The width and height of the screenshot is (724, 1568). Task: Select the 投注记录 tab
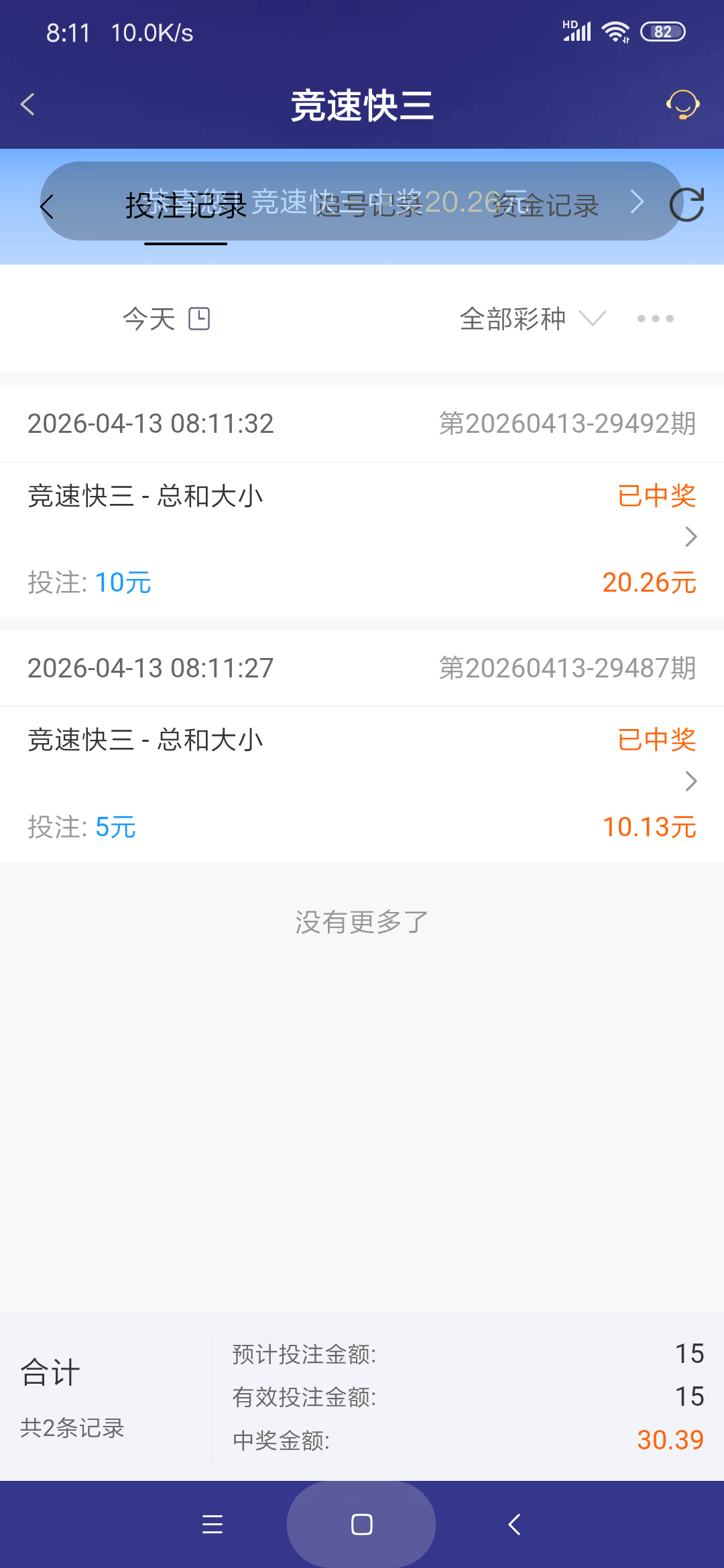[186, 206]
